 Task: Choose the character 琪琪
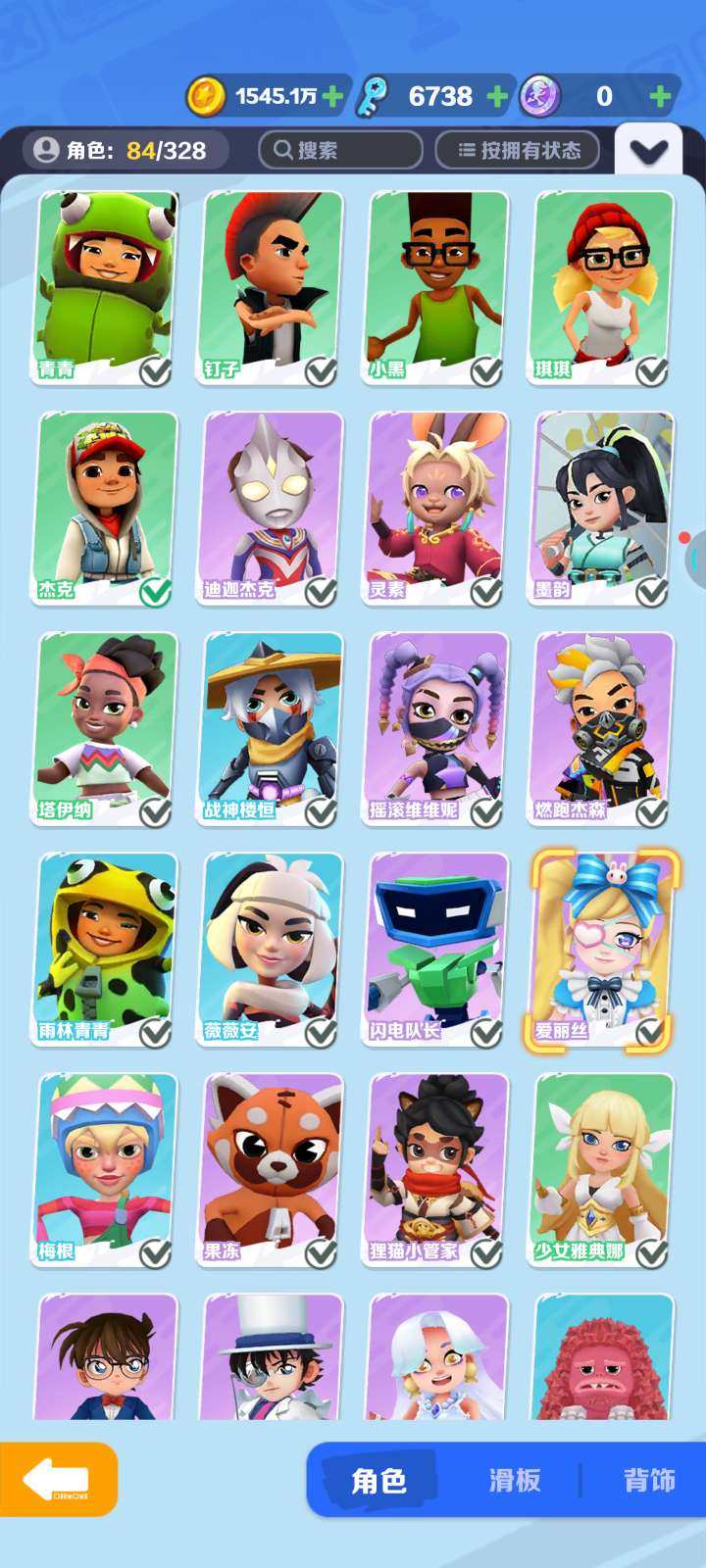point(603,286)
